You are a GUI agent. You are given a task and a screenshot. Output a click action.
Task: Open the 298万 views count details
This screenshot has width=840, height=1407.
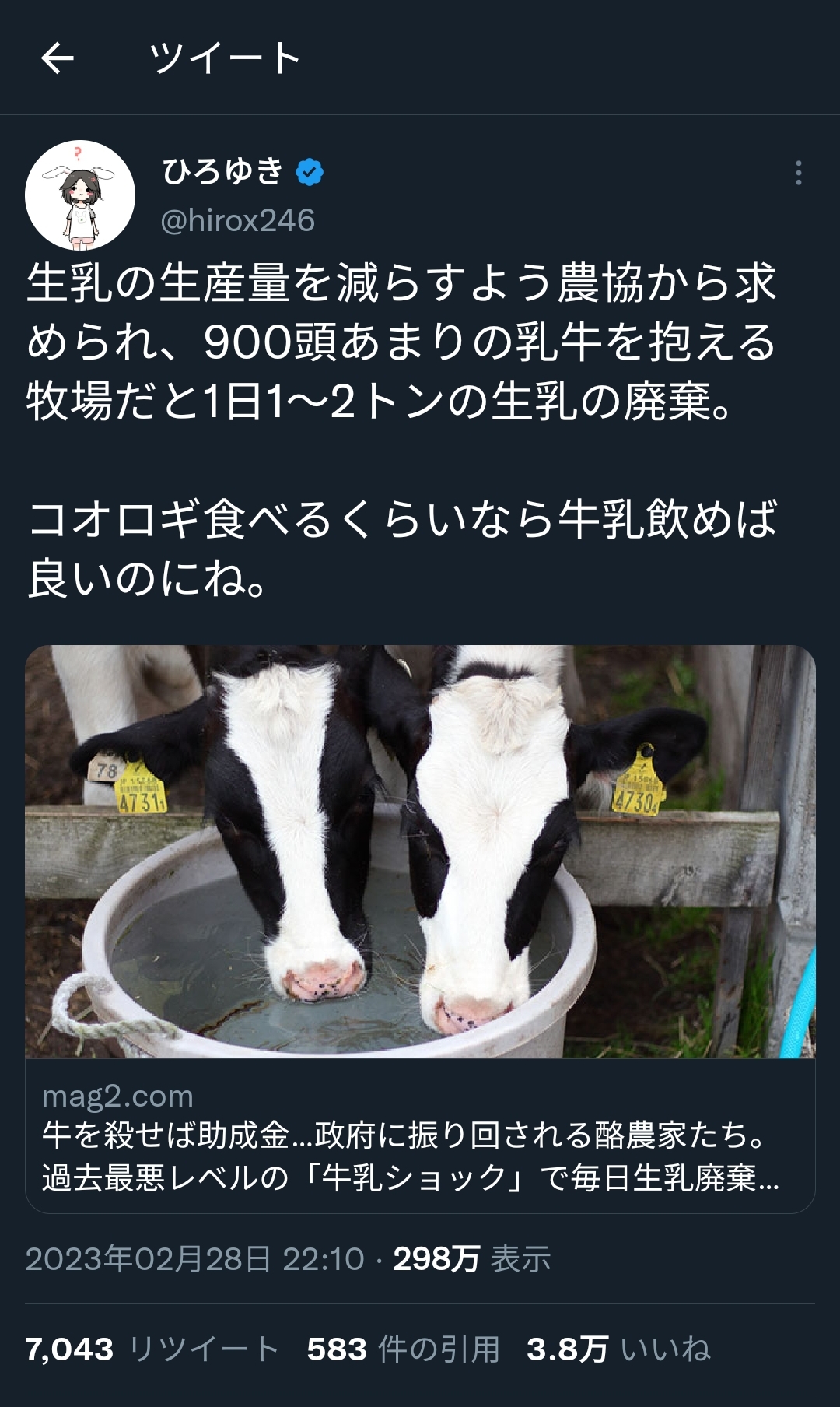coord(471,1259)
